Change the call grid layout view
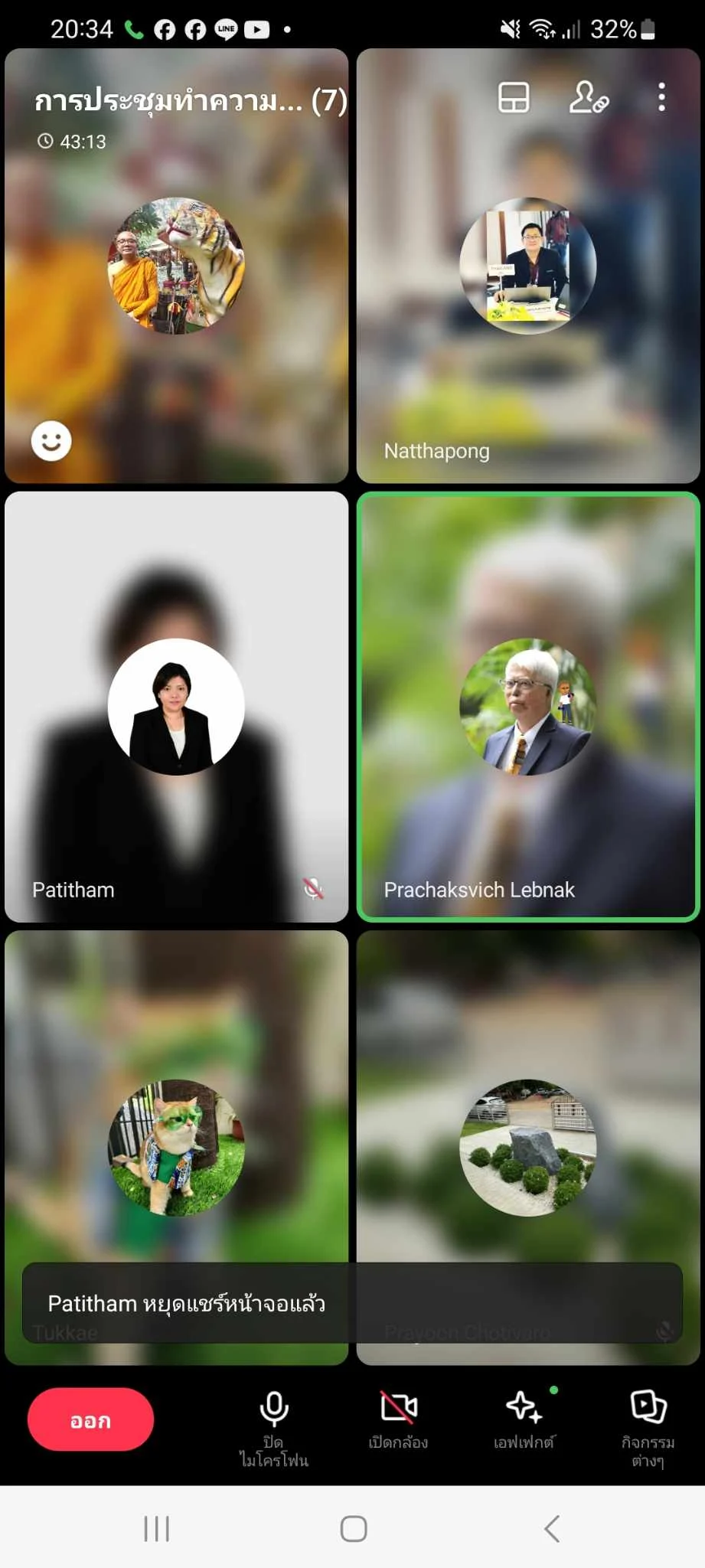Image resolution: width=705 pixels, height=1568 pixels. [513, 98]
